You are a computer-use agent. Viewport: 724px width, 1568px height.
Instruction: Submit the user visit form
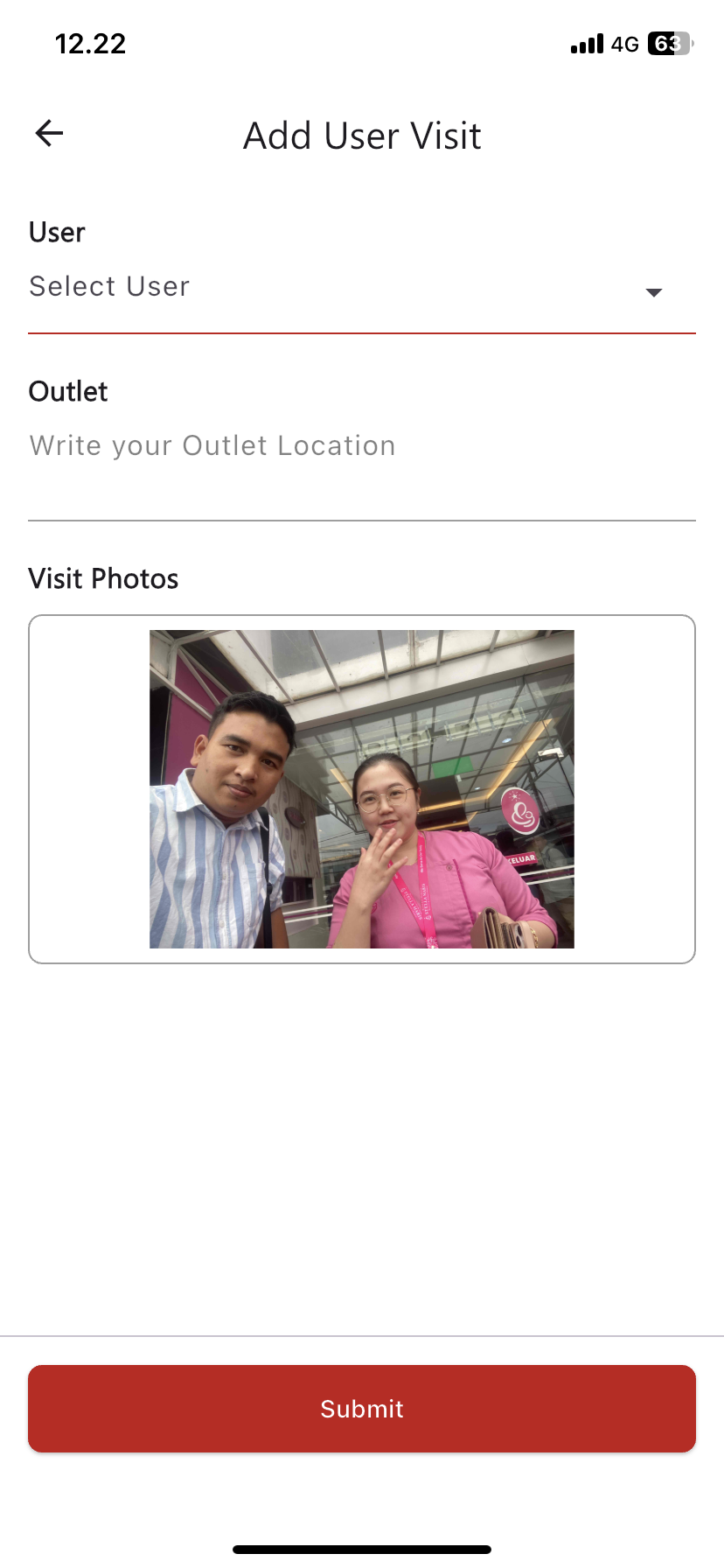pyautogui.click(x=362, y=1409)
